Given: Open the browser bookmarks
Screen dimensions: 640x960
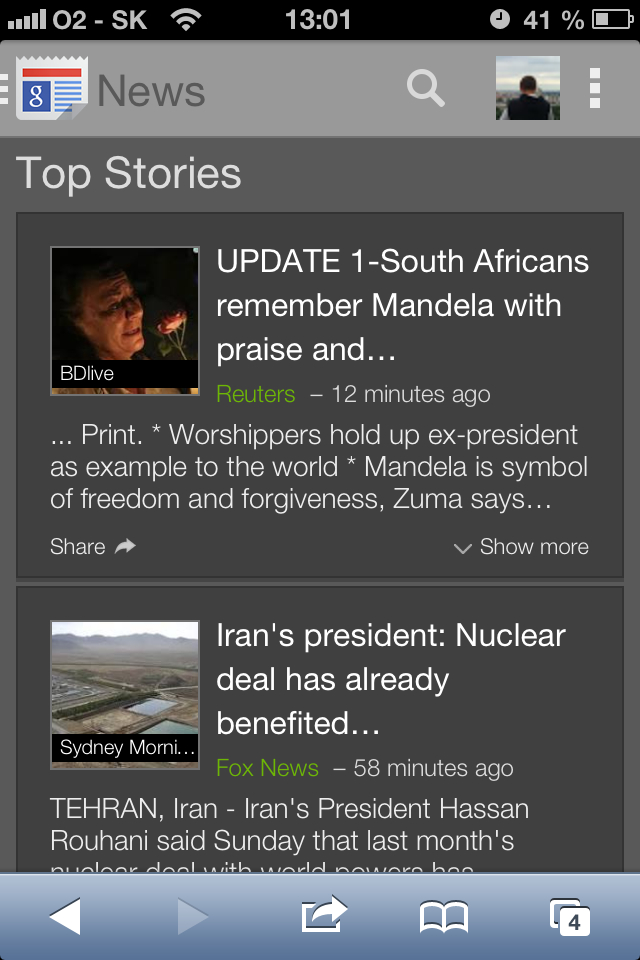Looking at the screenshot, I should pyautogui.click(x=444, y=916).
